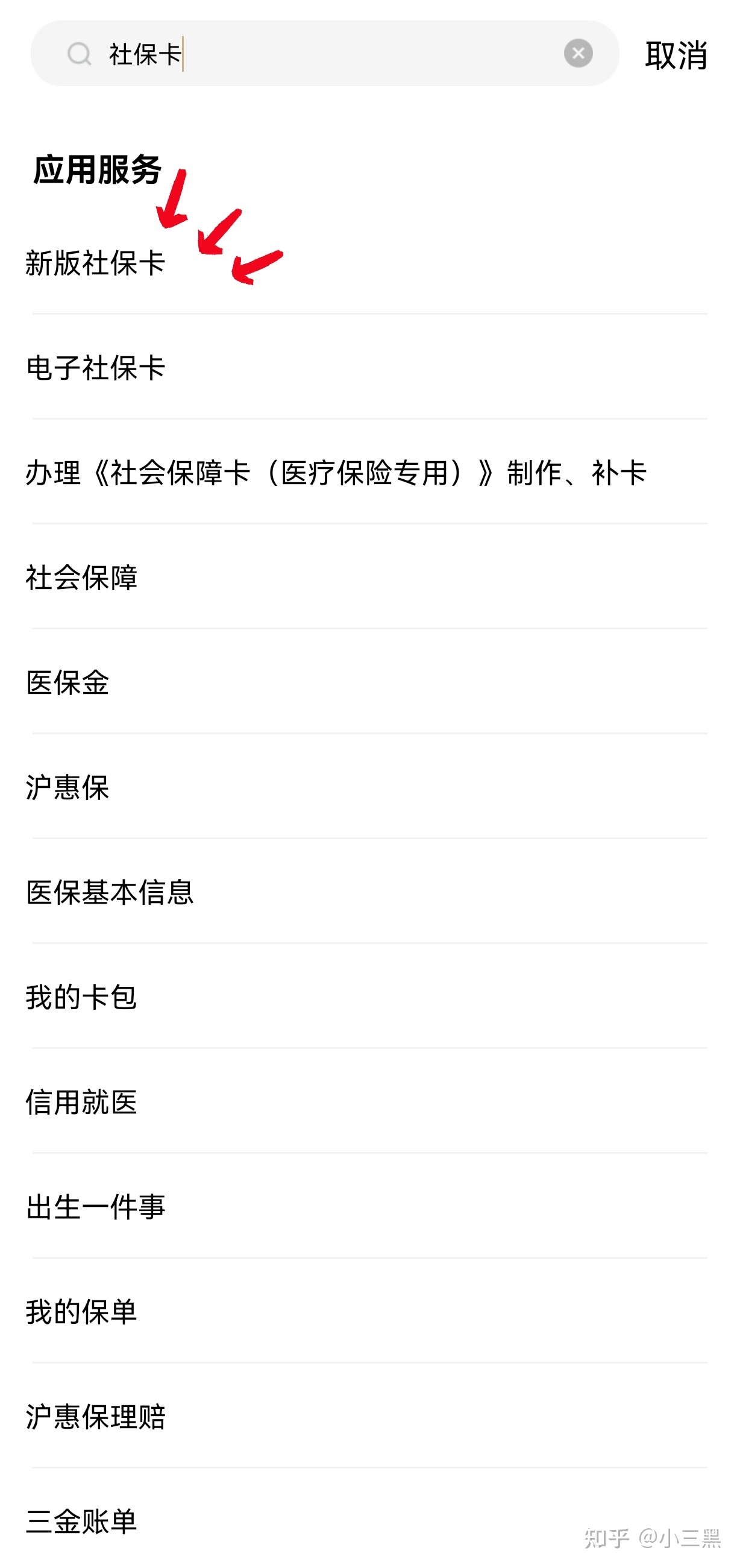Clear the search text with the X icon

click(577, 54)
